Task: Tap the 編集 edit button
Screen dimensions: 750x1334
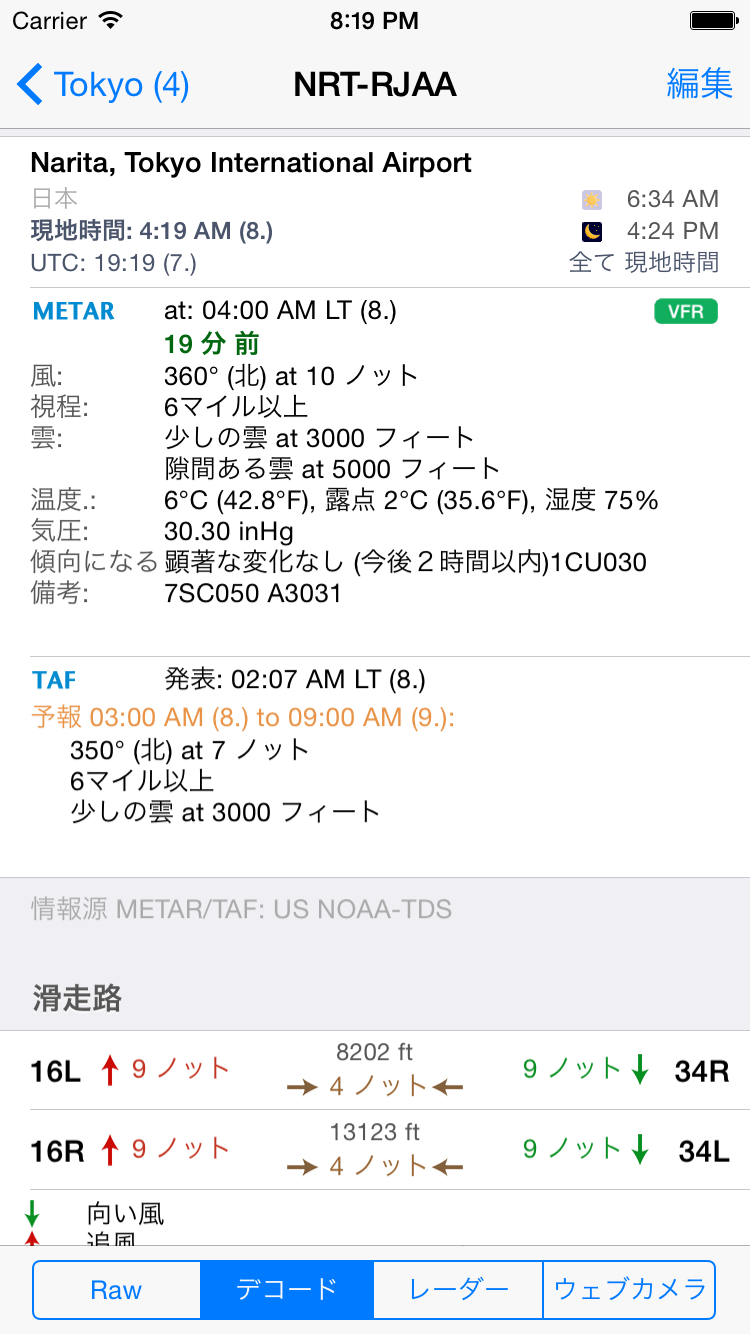Action: click(700, 85)
